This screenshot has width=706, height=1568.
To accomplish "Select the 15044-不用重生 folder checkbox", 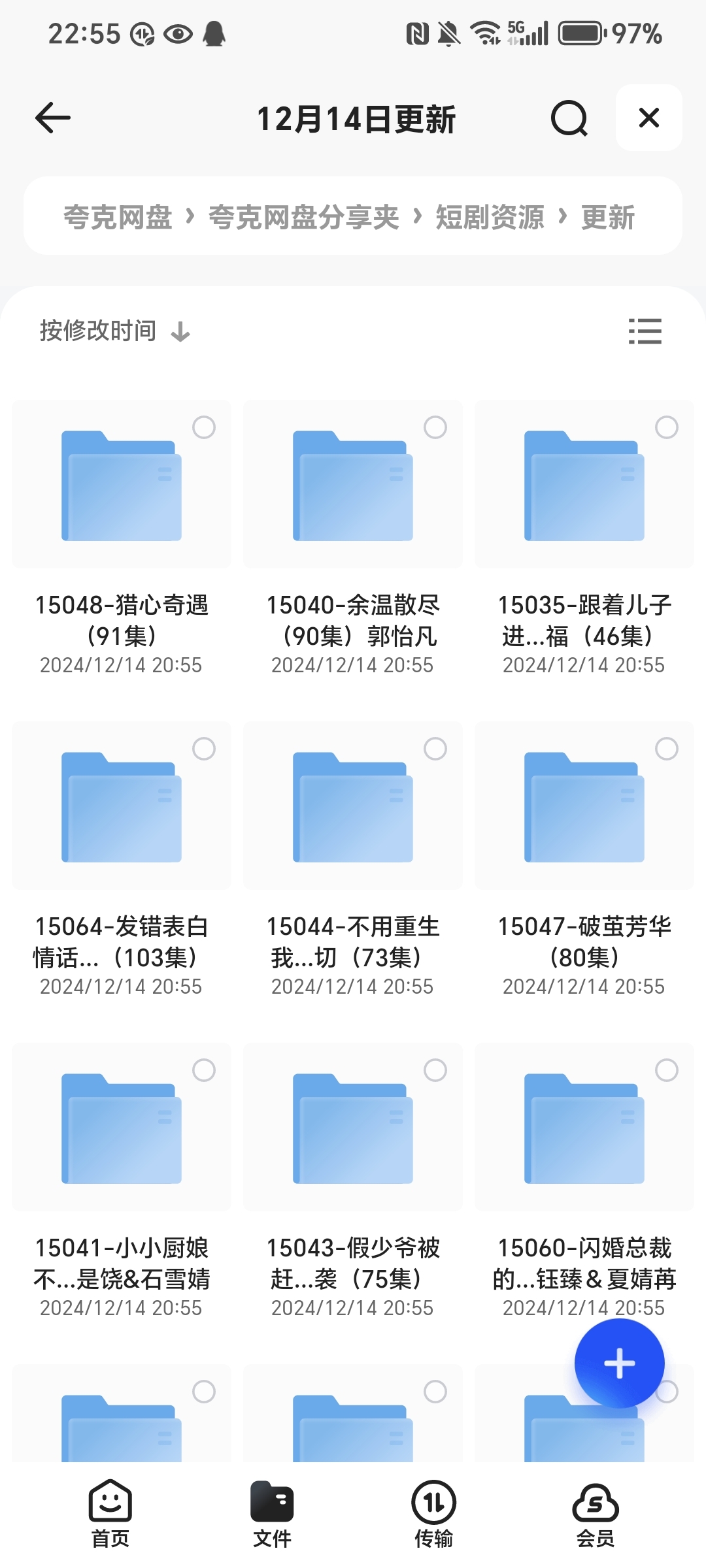I will click(x=435, y=749).
